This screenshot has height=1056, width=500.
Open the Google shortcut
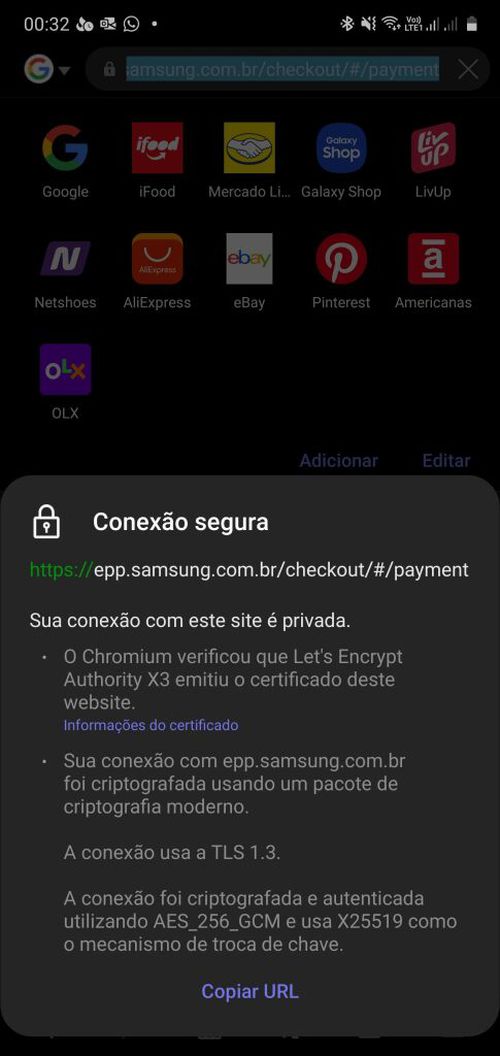click(65, 161)
